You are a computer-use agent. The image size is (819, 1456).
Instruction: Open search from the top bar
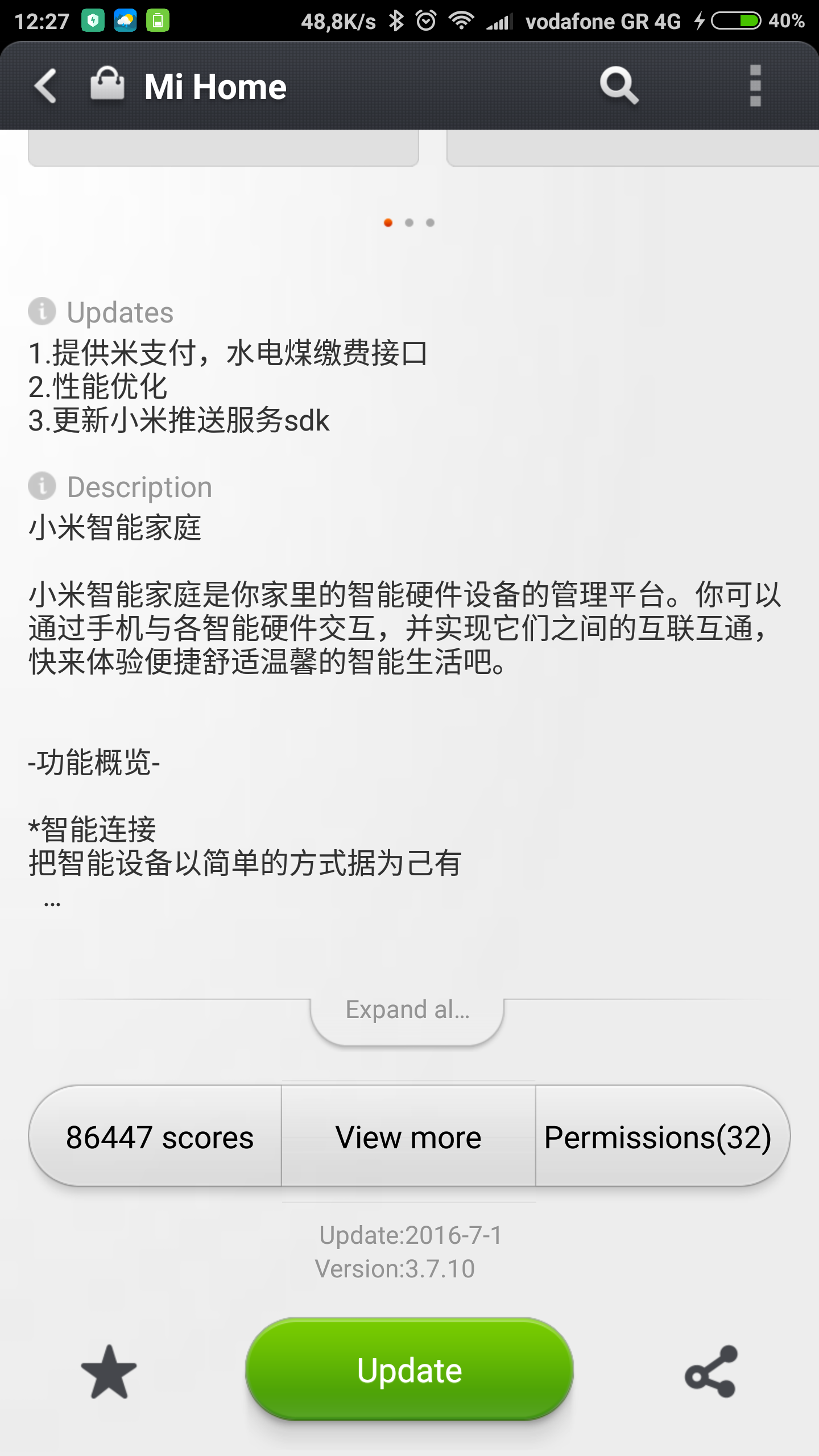[x=619, y=86]
